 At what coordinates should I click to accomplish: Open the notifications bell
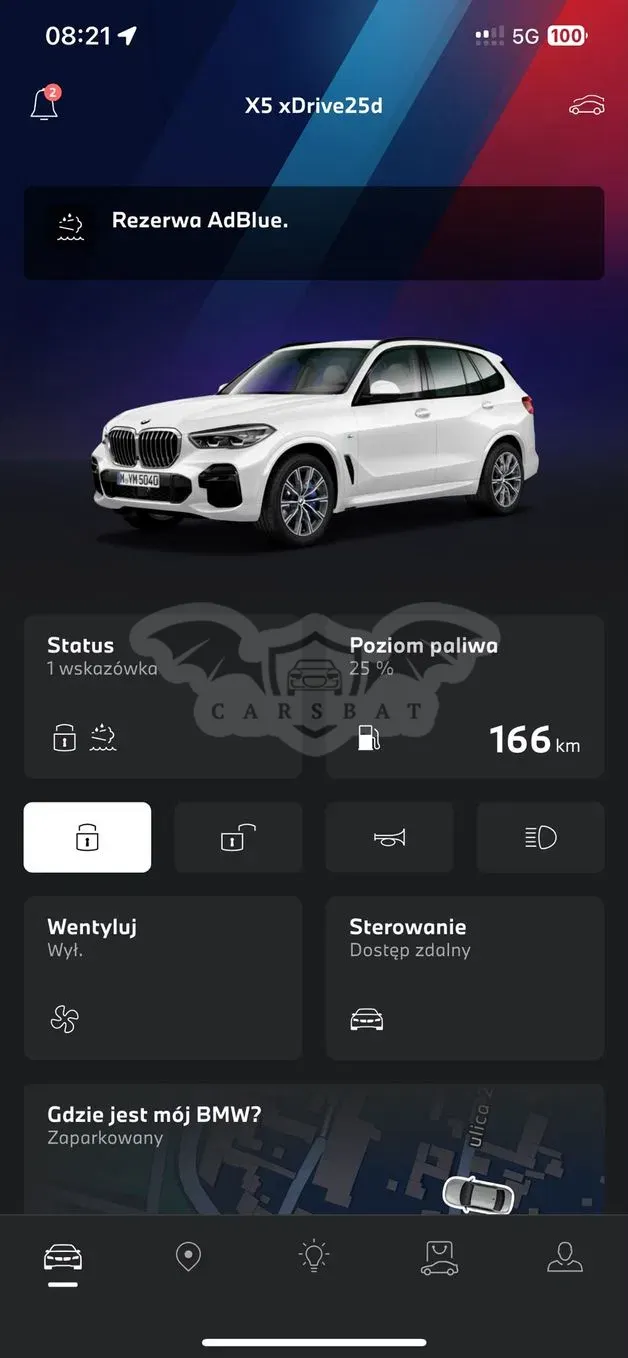point(45,104)
